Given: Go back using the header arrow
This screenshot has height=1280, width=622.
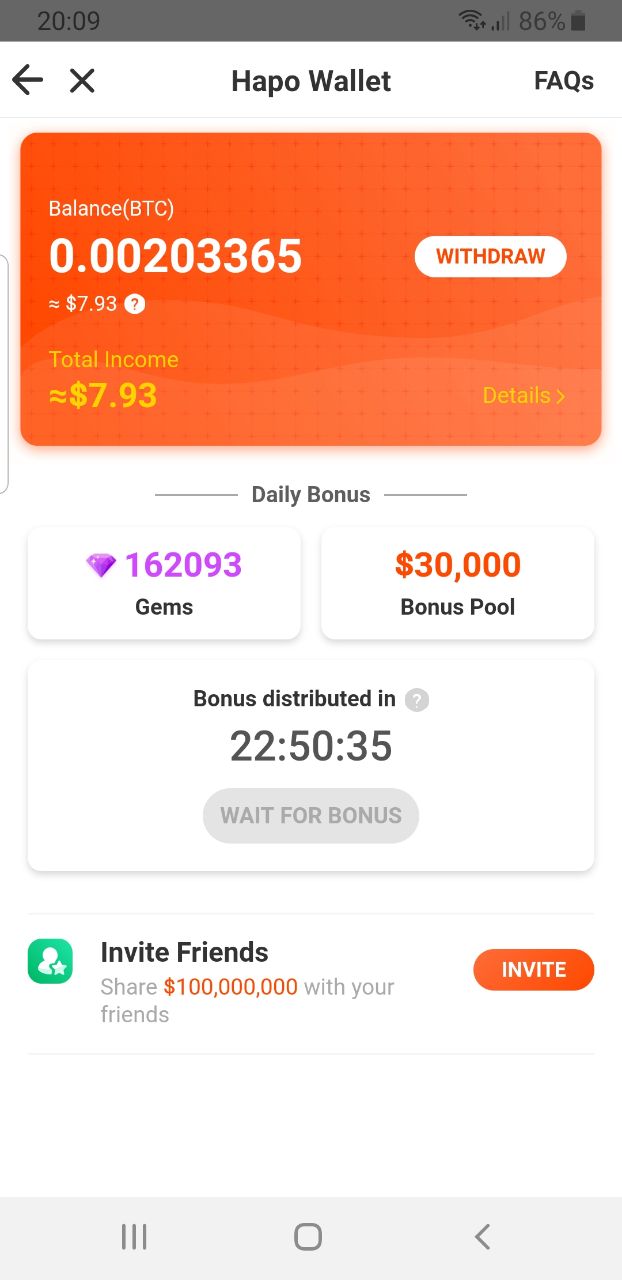Looking at the screenshot, I should coord(28,80).
